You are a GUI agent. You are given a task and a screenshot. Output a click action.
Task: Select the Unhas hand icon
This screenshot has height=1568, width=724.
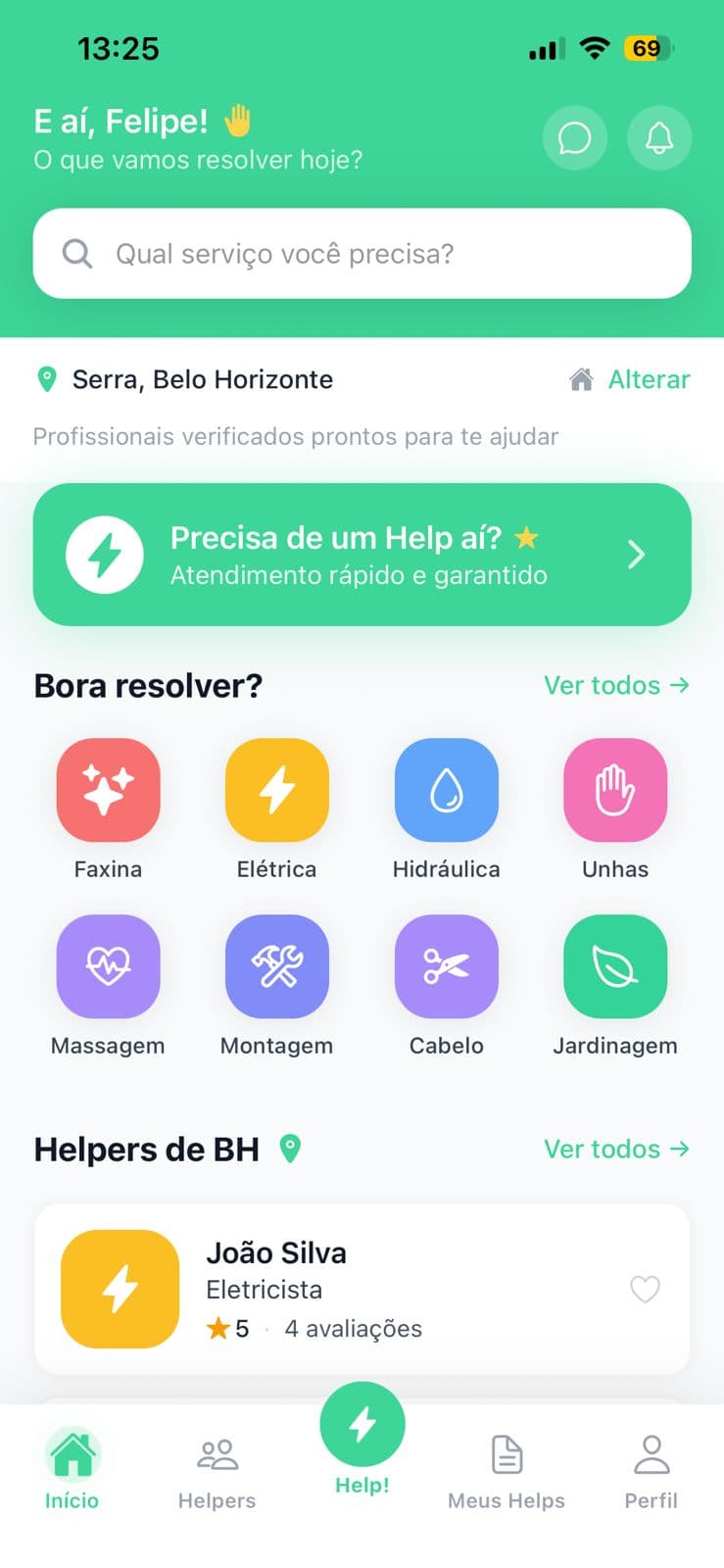click(x=615, y=791)
